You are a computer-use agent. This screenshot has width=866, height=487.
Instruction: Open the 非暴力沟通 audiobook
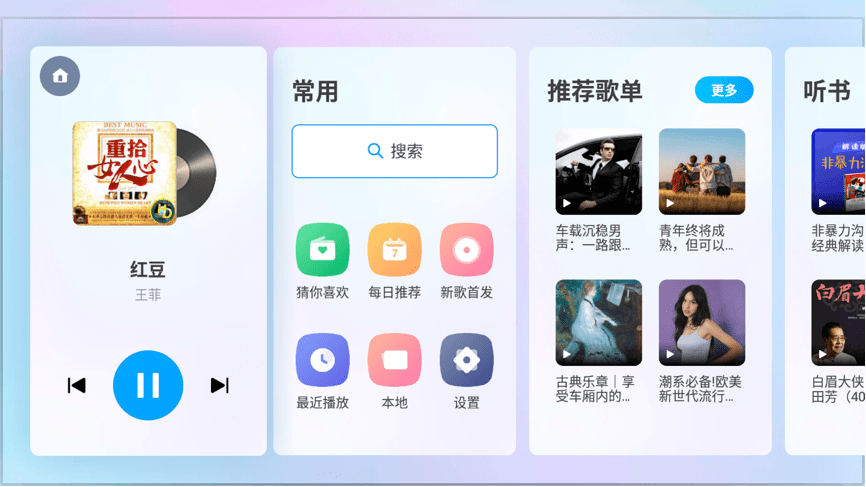pos(839,172)
